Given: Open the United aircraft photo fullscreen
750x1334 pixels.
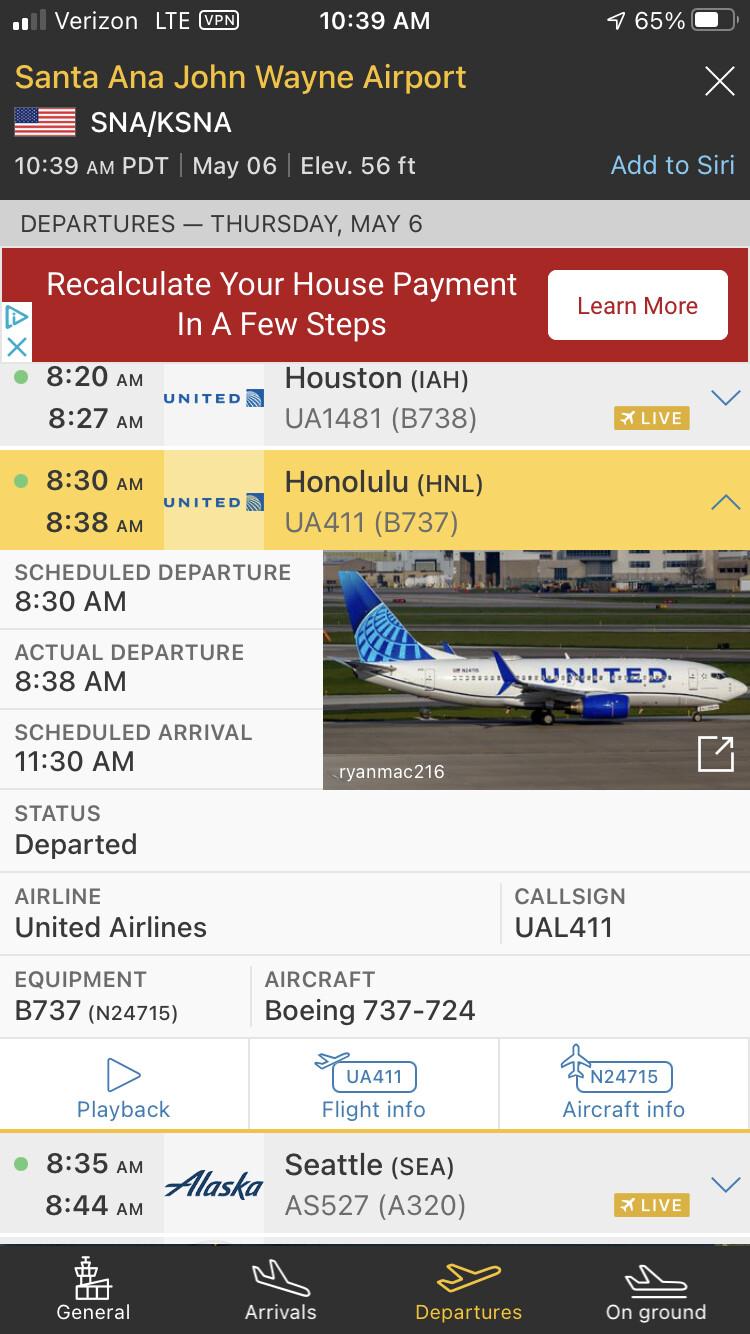Looking at the screenshot, I should pos(715,754).
